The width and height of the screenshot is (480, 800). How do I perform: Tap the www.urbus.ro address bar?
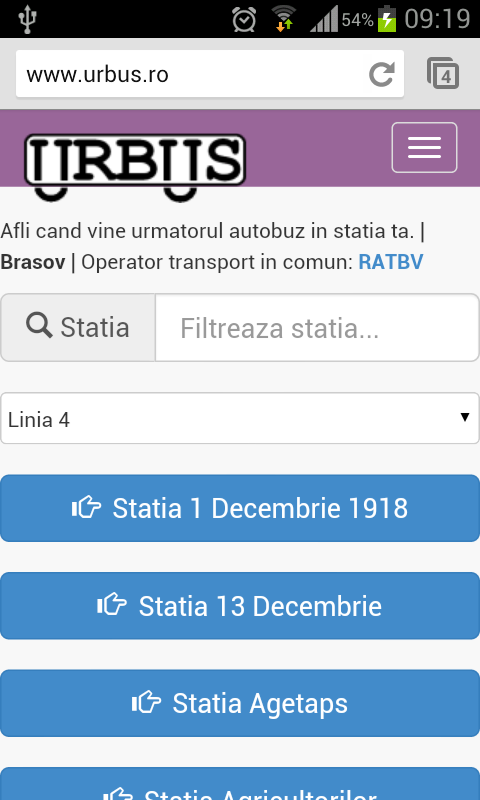point(191,74)
